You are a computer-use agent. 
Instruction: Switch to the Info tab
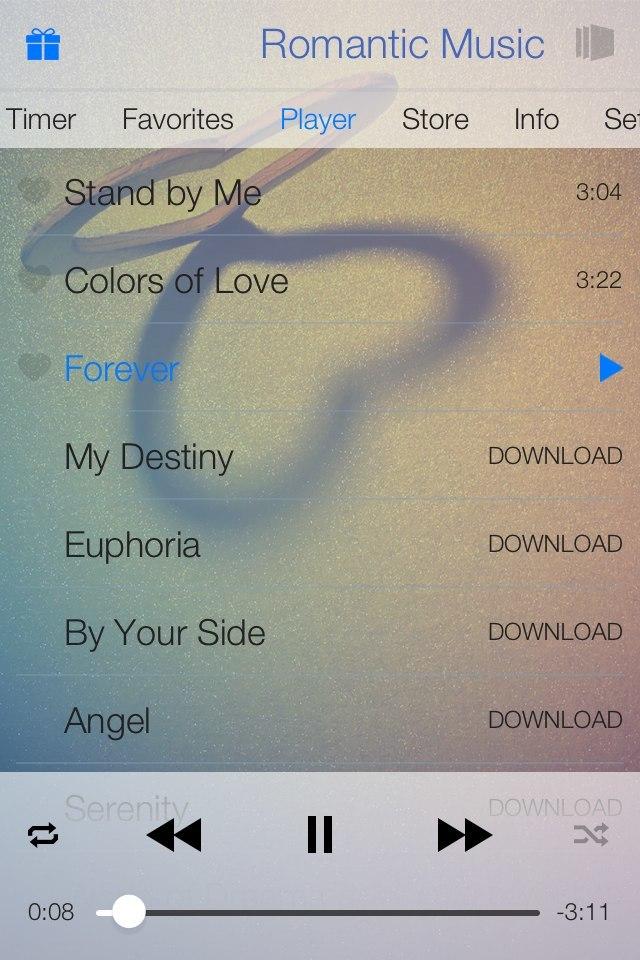tap(536, 119)
